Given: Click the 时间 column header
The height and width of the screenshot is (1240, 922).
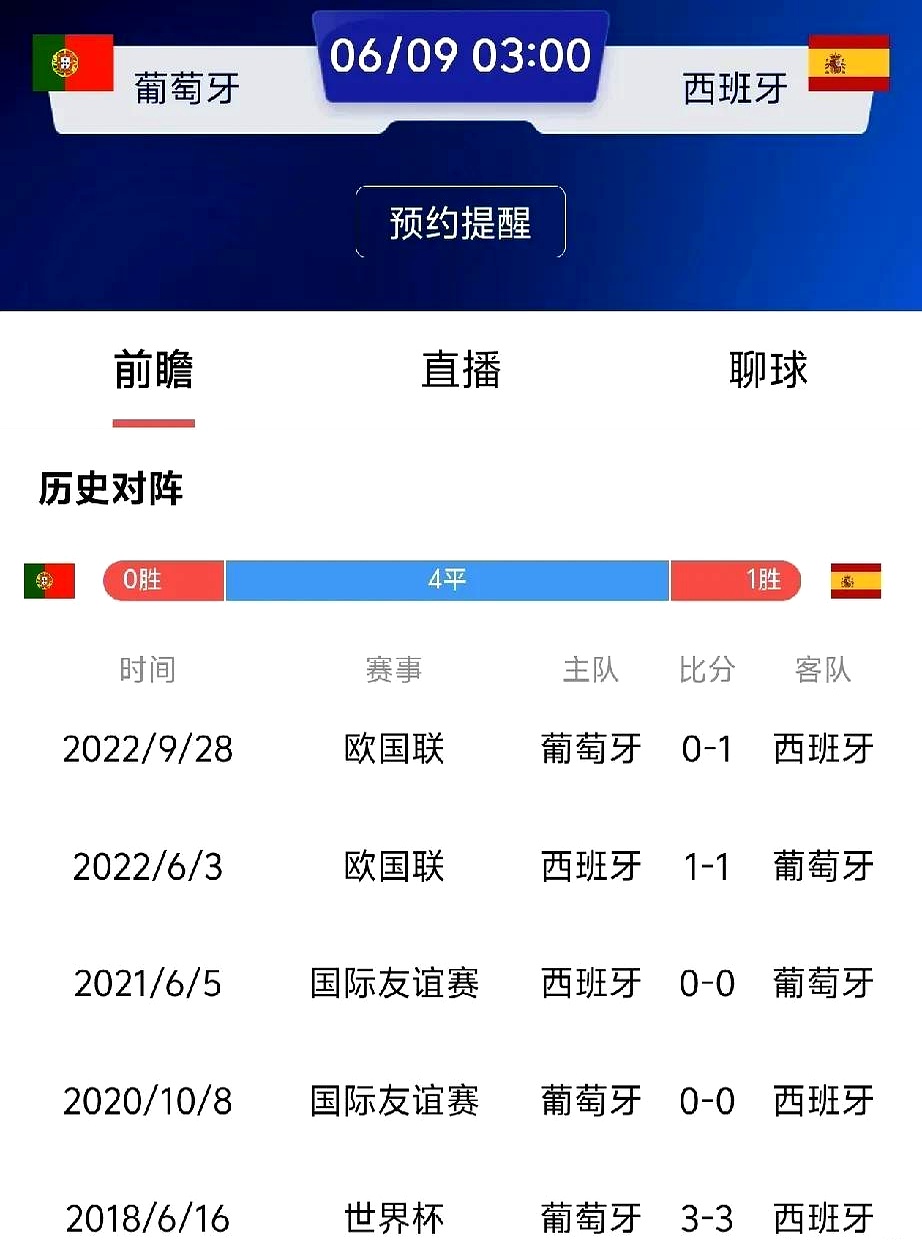Looking at the screenshot, I should pyautogui.click(x=148, y=670).
